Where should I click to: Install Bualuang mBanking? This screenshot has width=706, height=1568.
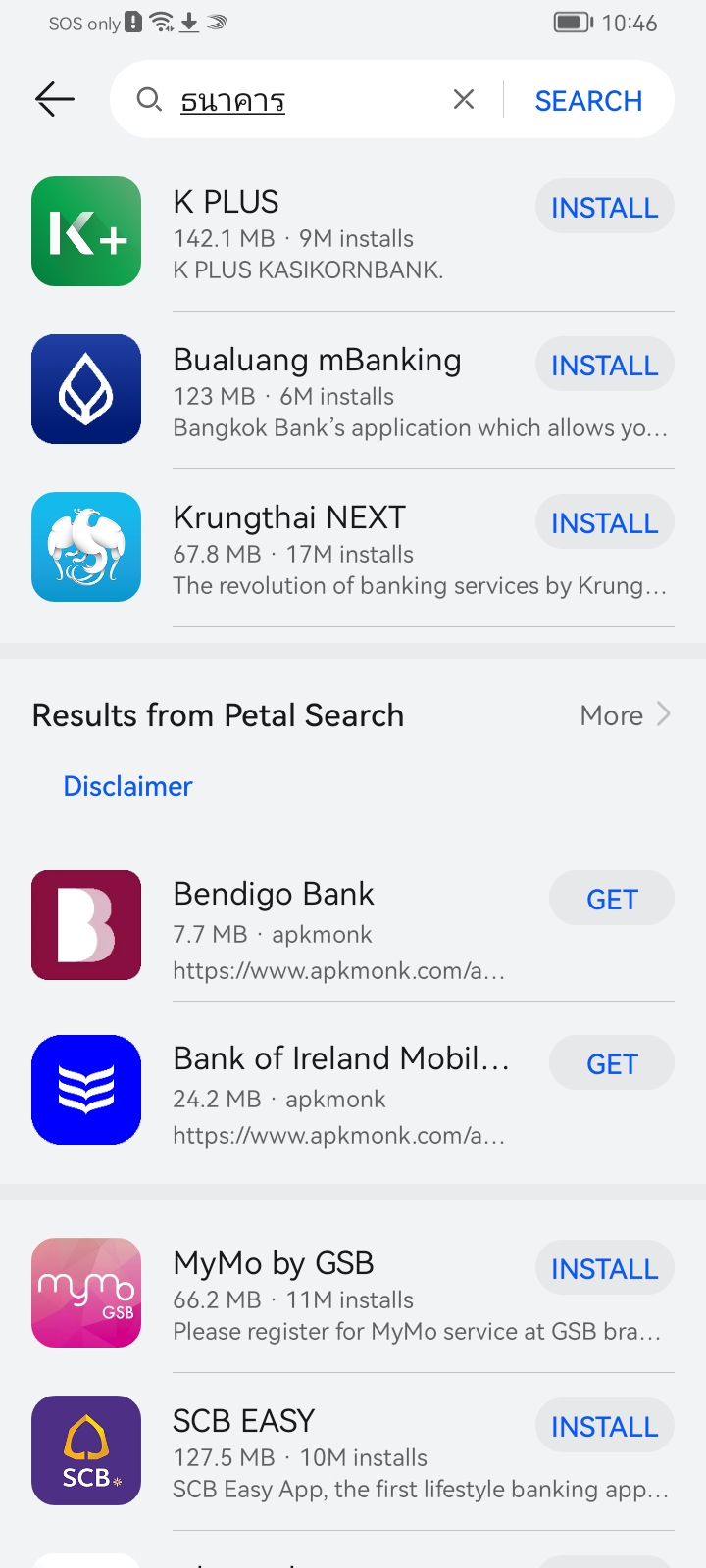coord(604,365)
